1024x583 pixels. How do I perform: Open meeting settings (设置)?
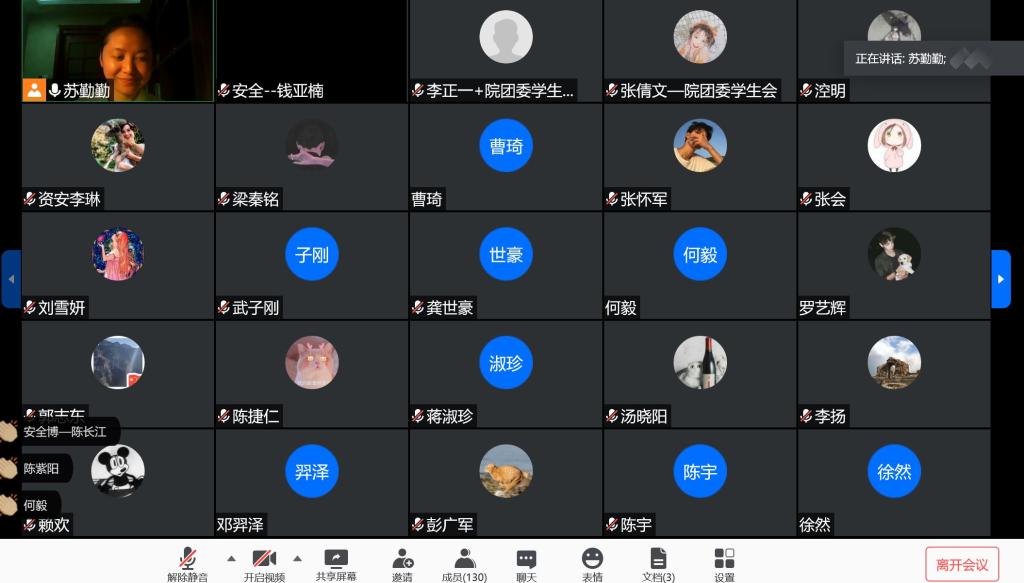point(724,563)
